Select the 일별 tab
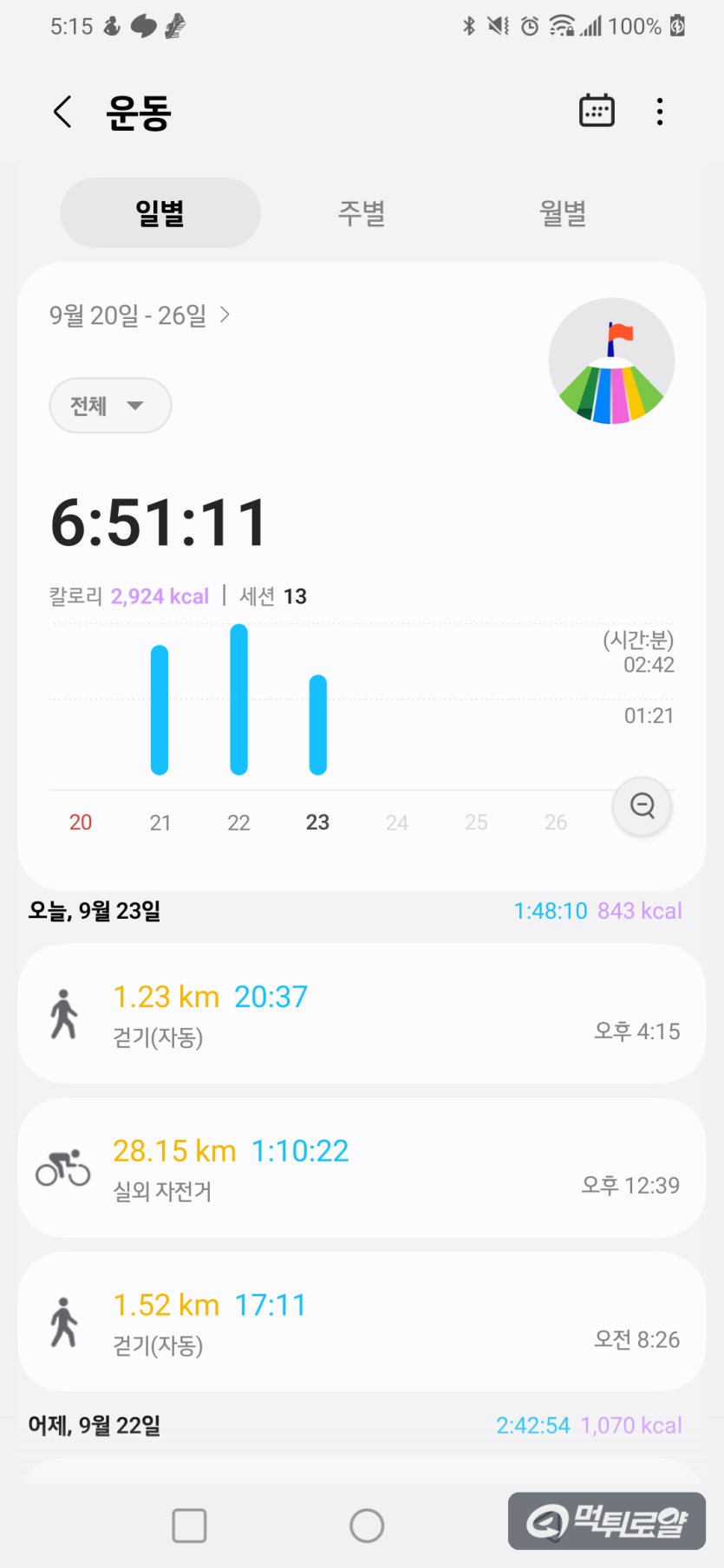Screen dimensions: 724x1568 pos(160,213)
